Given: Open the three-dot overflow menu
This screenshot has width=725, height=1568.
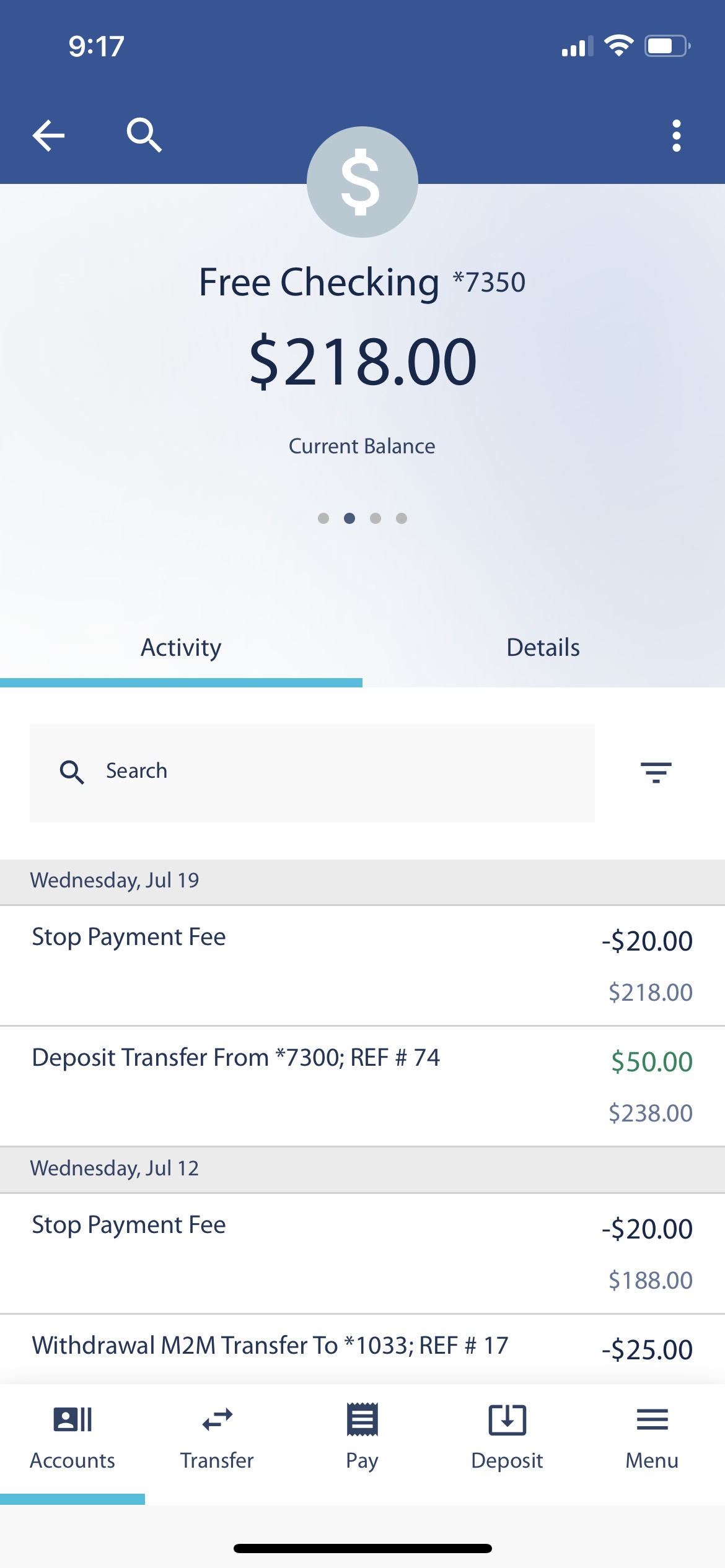Looking at the screenshot, I should click(676, 136).
